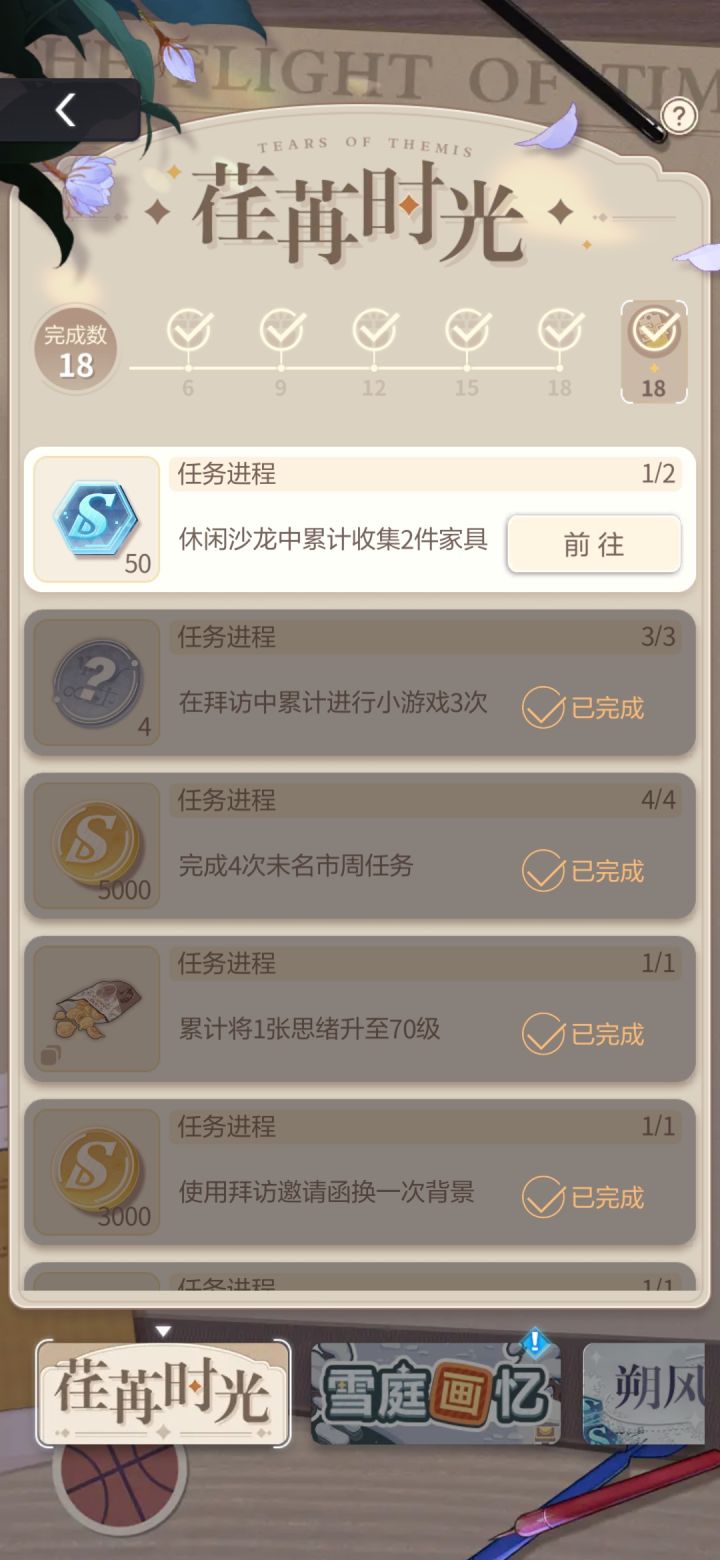Click the checkmark above milestone 18
720x1560 pixels.
pos(560,327)
